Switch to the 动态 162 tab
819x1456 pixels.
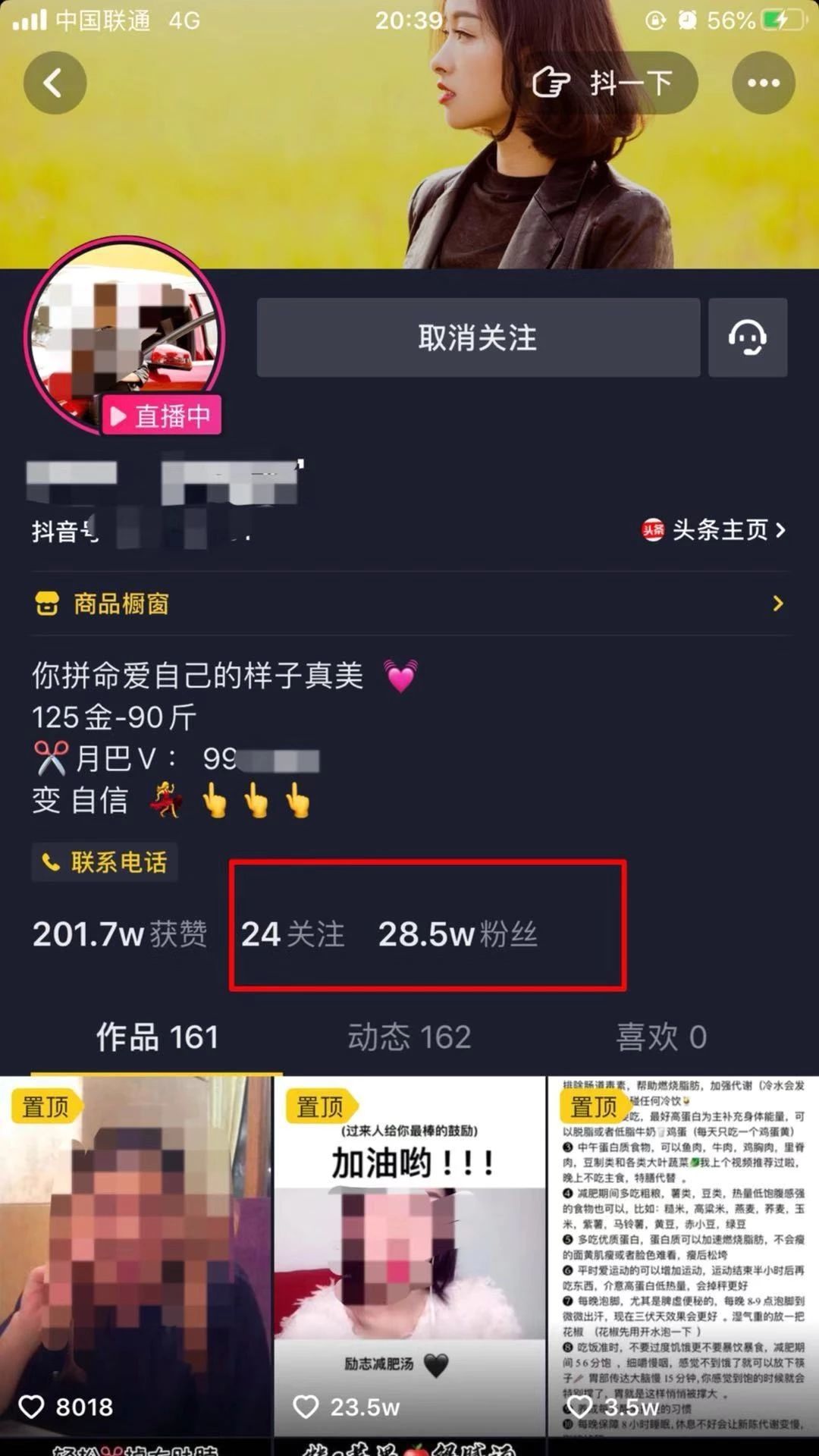pos(409,1037)
